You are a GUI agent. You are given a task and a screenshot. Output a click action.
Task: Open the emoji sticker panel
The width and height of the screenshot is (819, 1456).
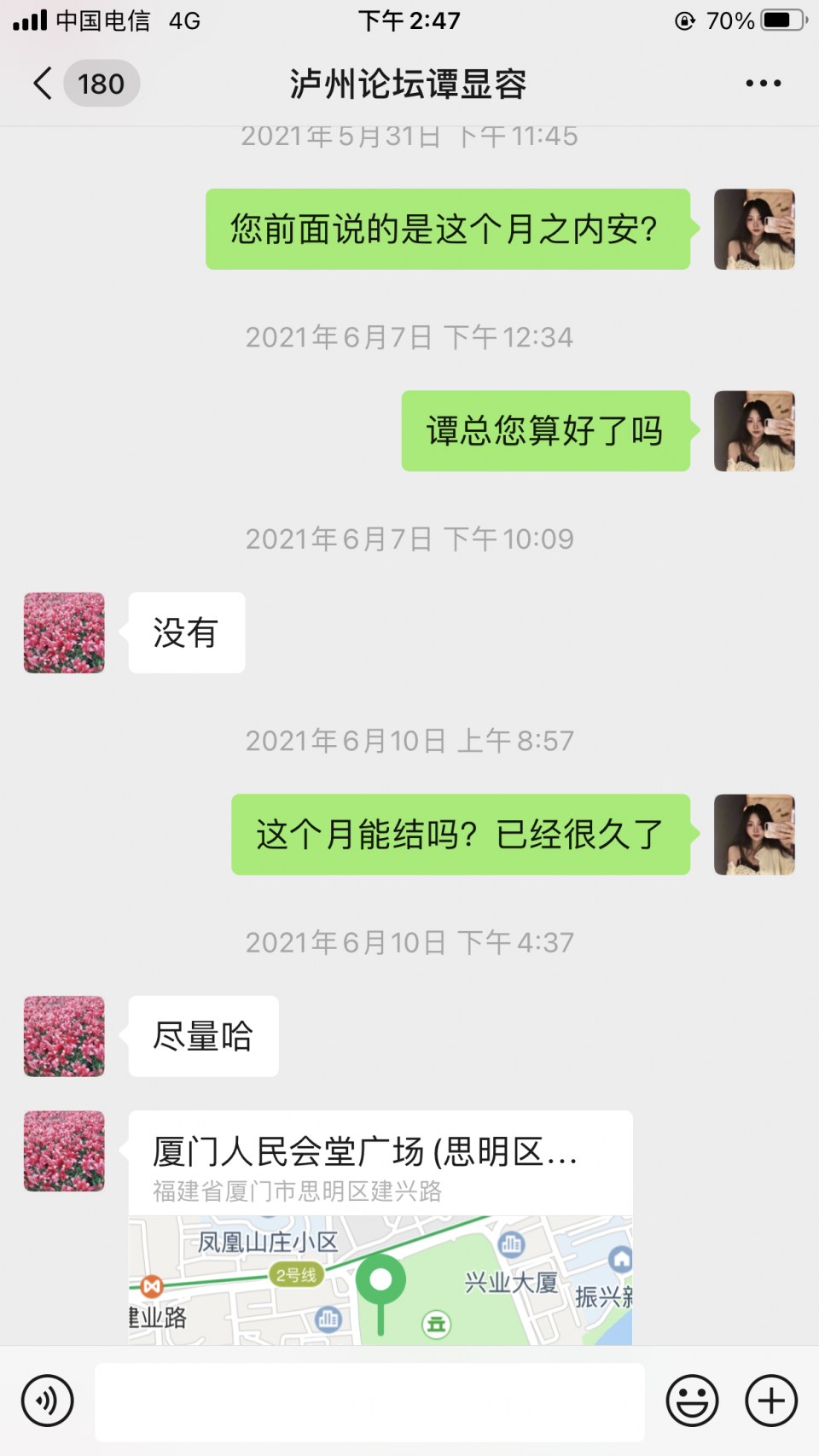click(692, 1401)
